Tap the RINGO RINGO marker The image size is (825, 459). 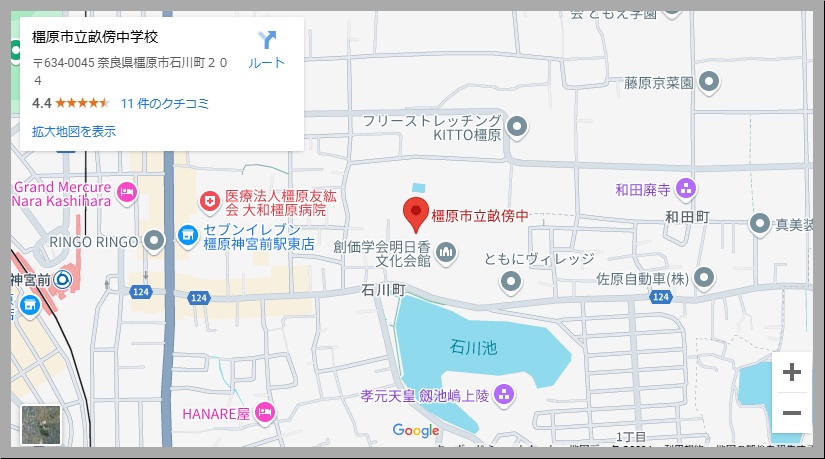coord(154,240)
